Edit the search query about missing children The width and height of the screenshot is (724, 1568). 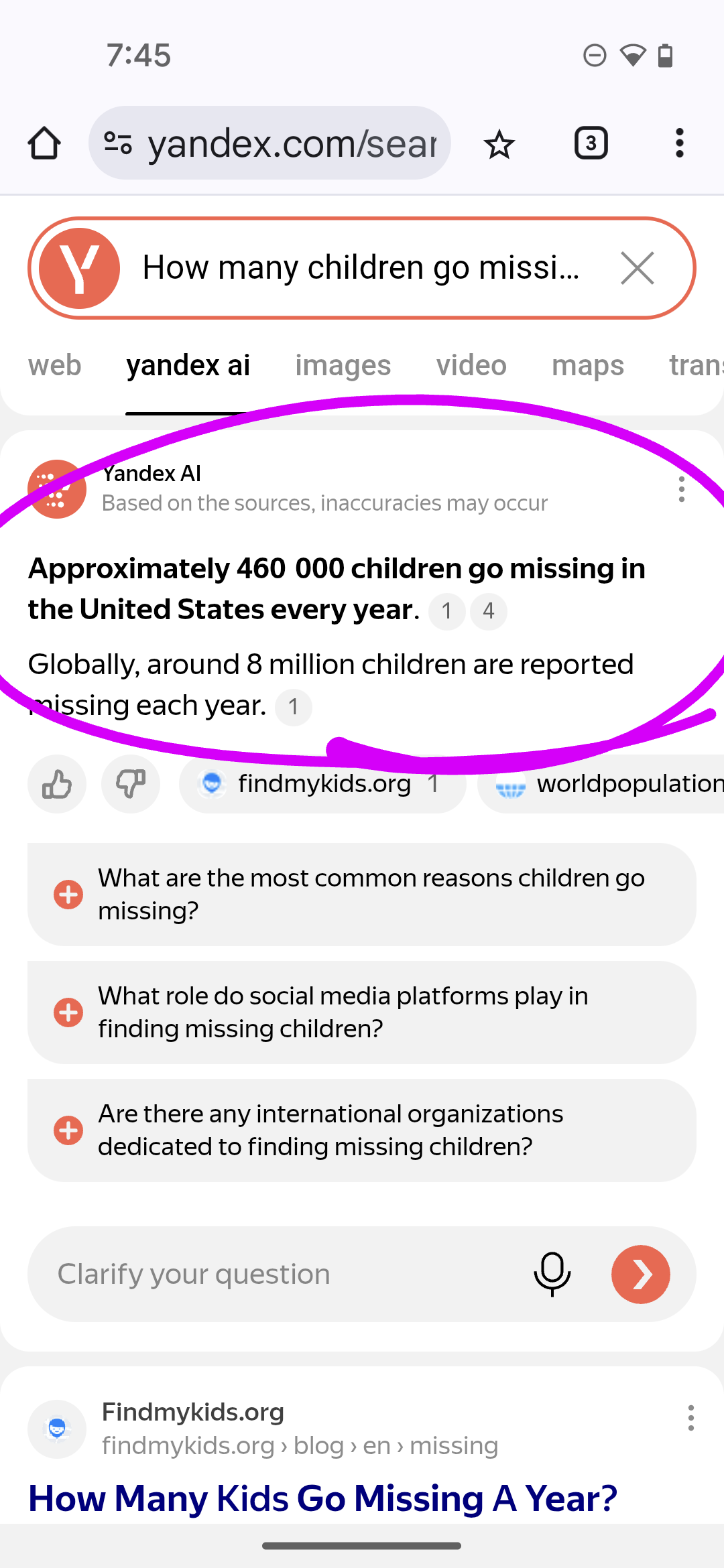click(x=362, y=268)
